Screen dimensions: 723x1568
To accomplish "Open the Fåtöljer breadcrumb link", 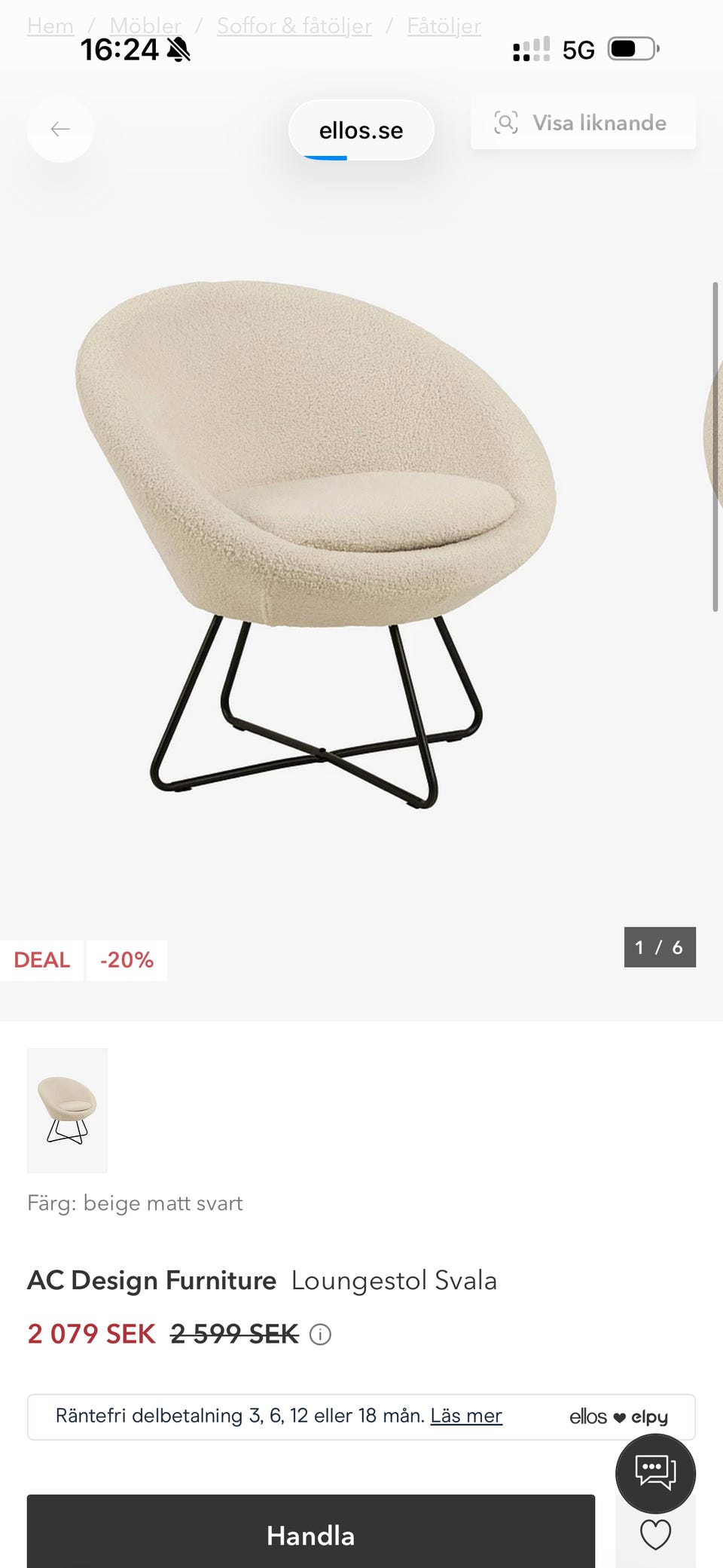I will (x=444, y=26).
